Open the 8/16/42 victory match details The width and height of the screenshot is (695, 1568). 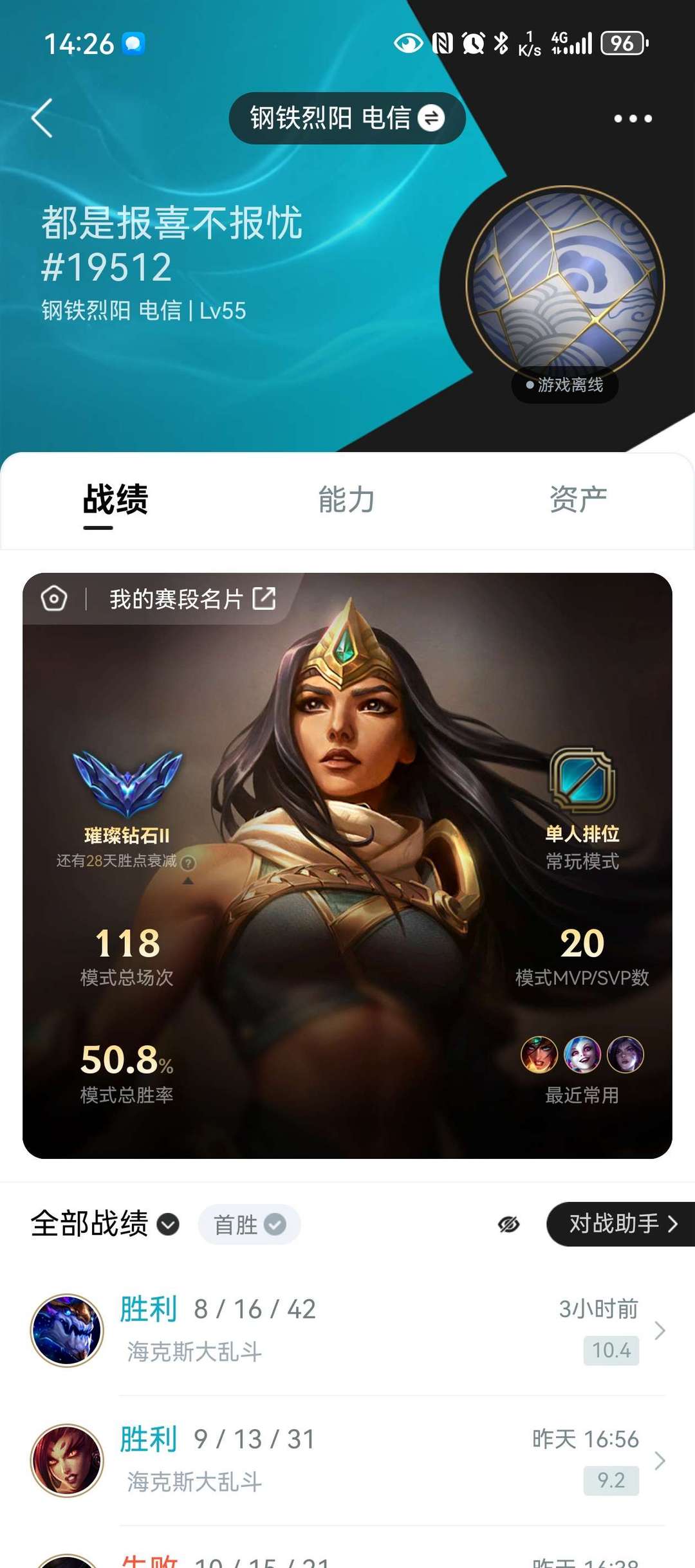coord(347,1330)
